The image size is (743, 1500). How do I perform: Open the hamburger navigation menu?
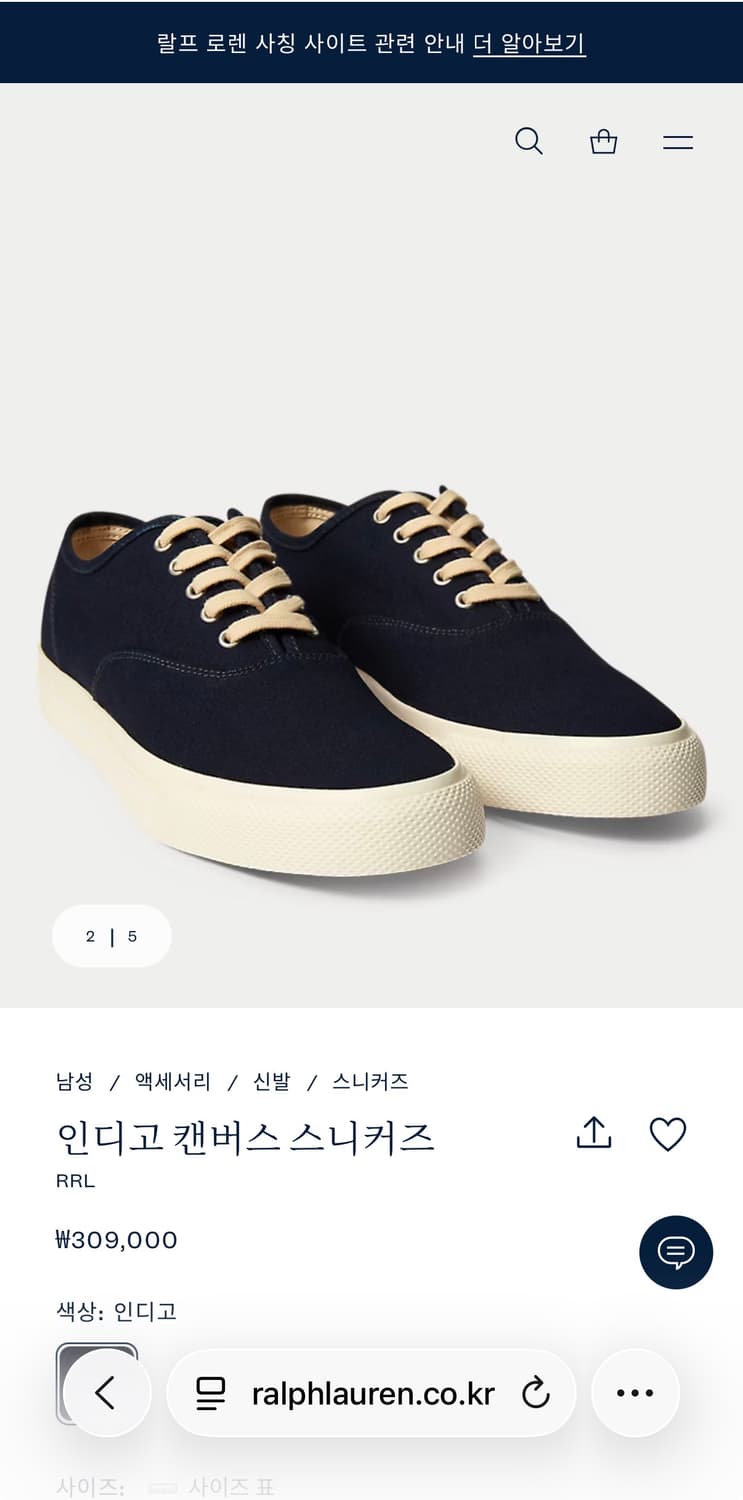click(677, 141)
